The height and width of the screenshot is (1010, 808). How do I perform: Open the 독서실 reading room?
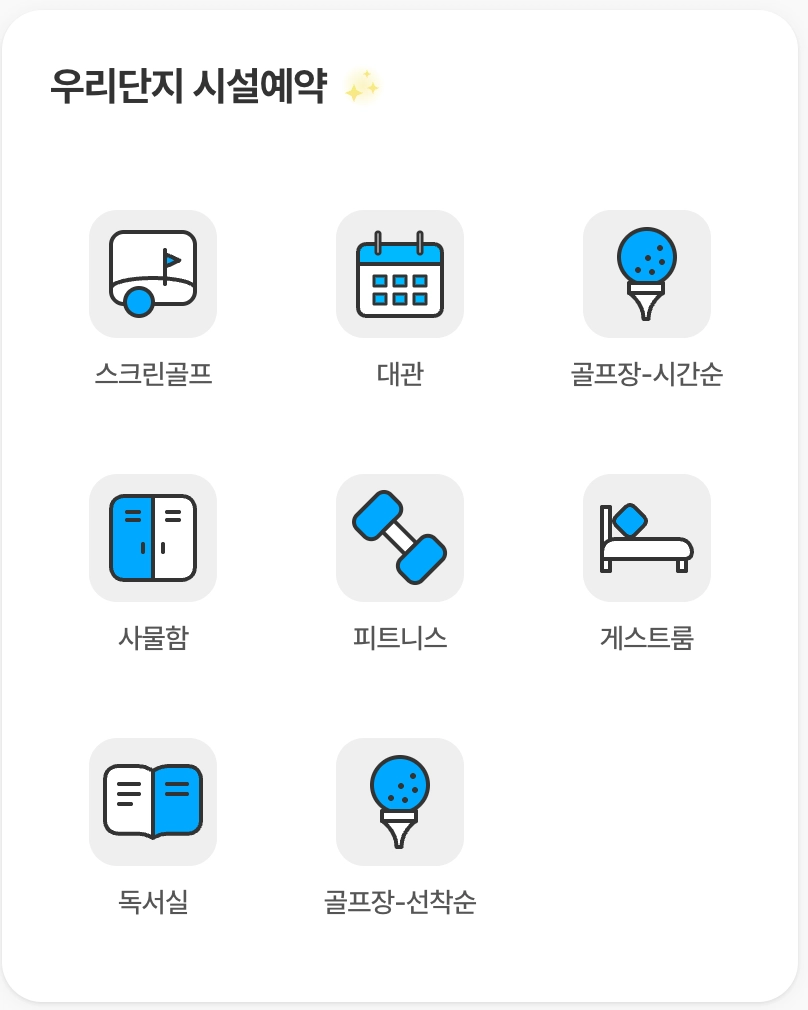click(153, 802)
